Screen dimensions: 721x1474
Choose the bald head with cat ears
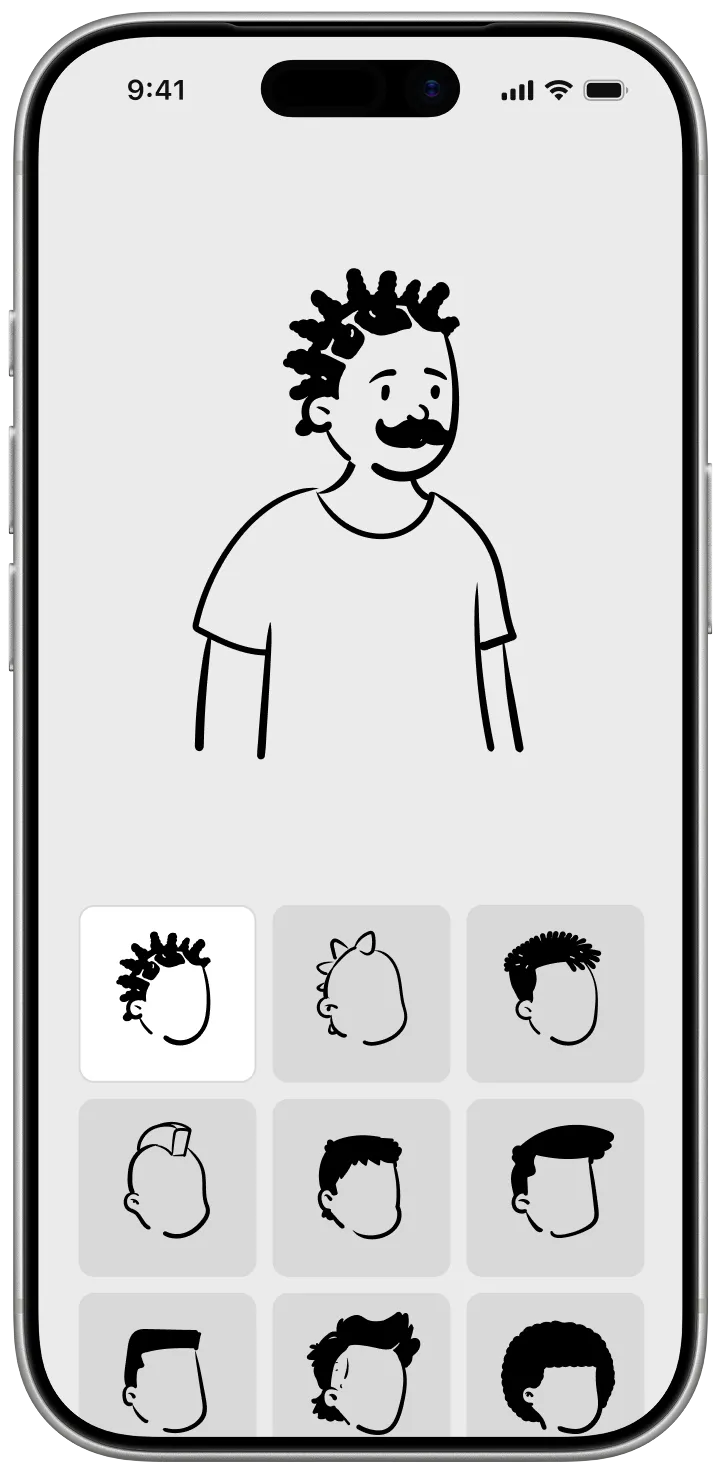[361, 993]
